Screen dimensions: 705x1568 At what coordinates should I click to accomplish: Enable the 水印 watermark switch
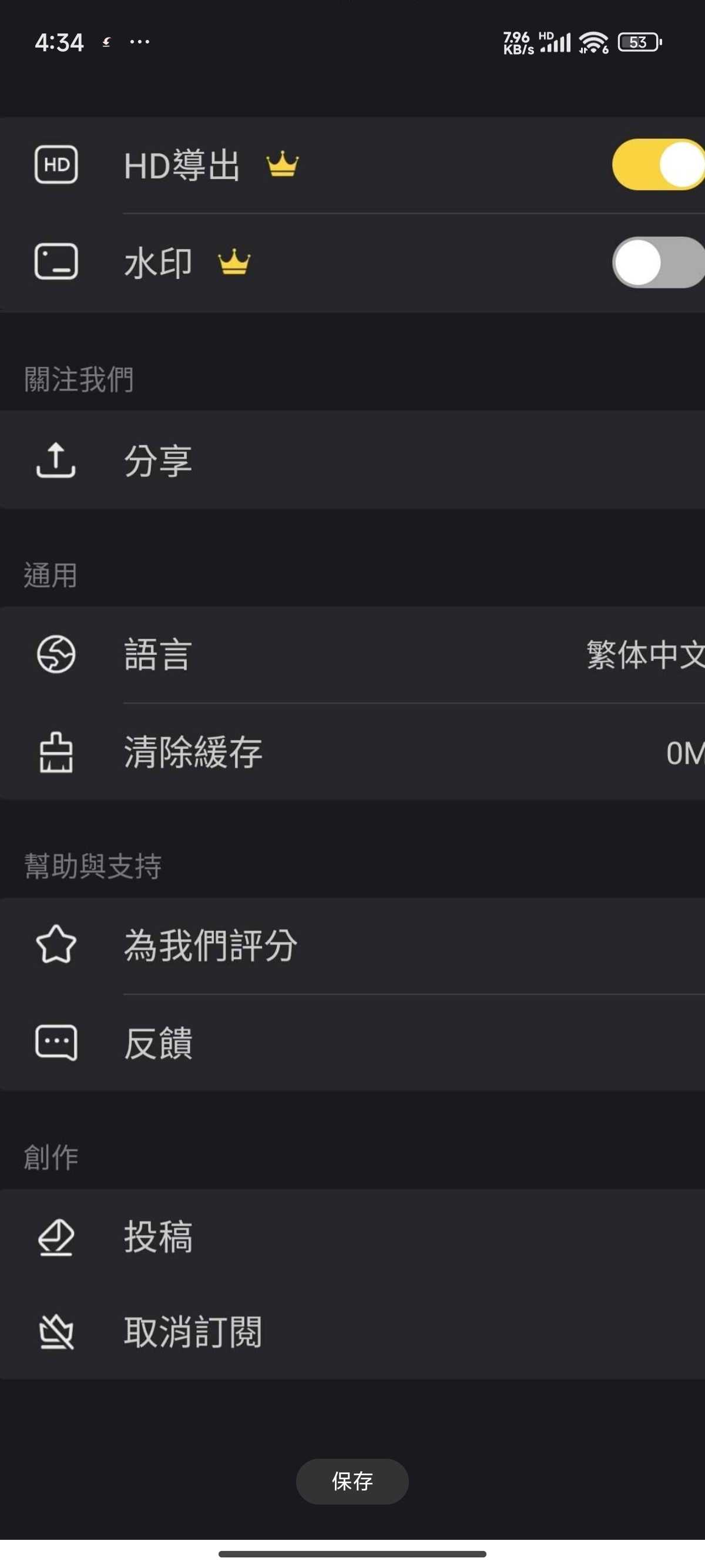tap(657, 263)
